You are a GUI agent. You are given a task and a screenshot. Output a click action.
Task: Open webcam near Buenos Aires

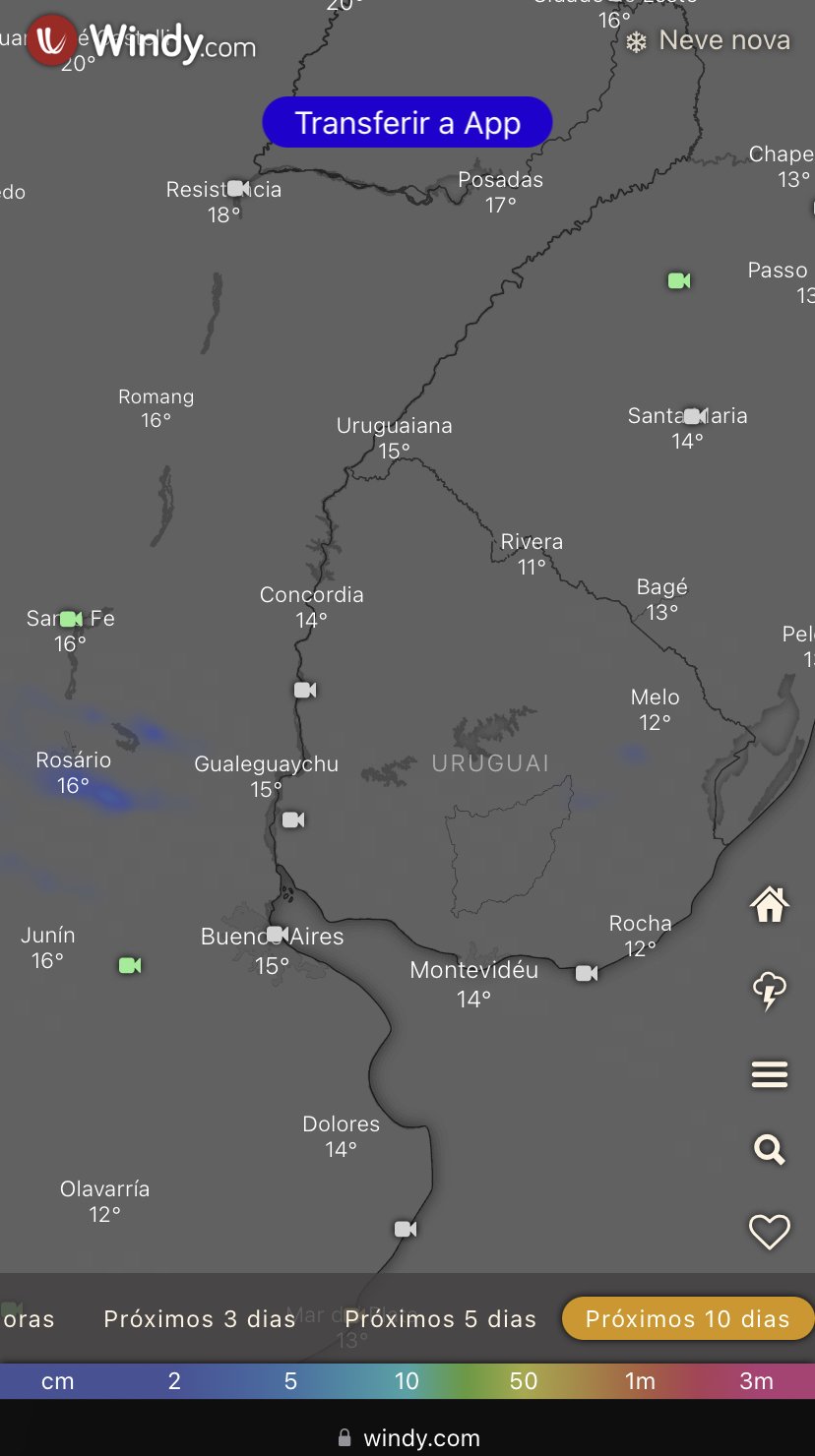coord(278,934)
